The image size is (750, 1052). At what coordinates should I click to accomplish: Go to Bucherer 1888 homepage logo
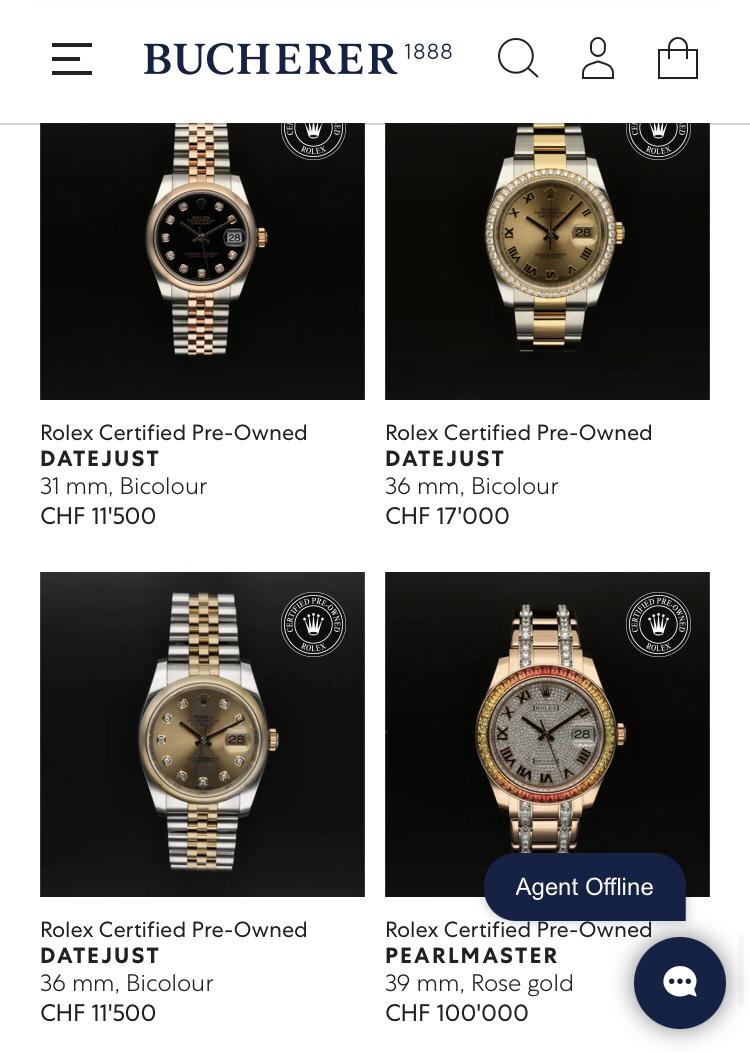pos(297,59)
